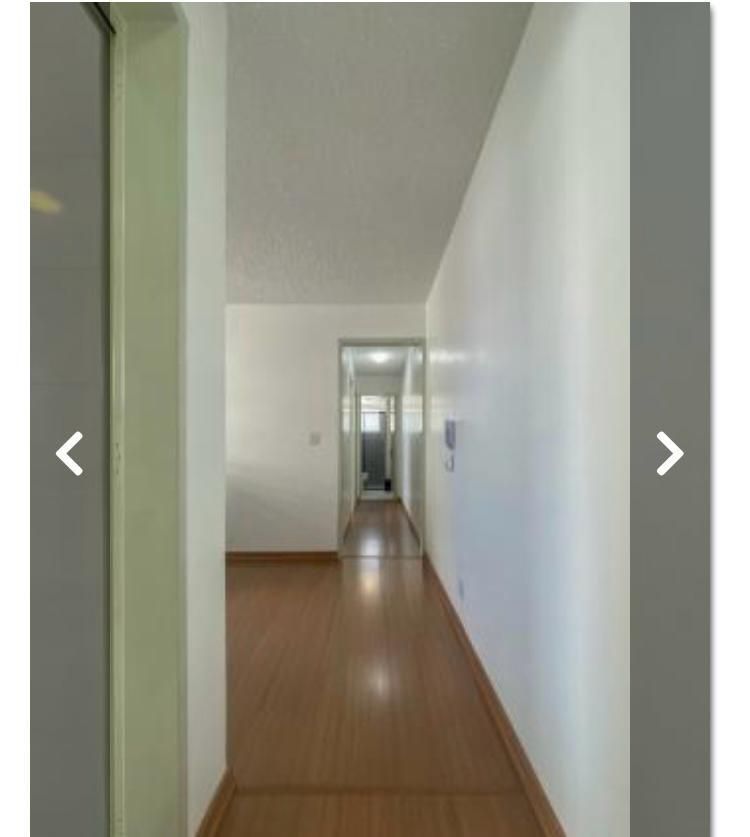This screenshot has width=750, height=837.
Task: Navigate backward using the left arrow control
Action: (x=68, y=453)
